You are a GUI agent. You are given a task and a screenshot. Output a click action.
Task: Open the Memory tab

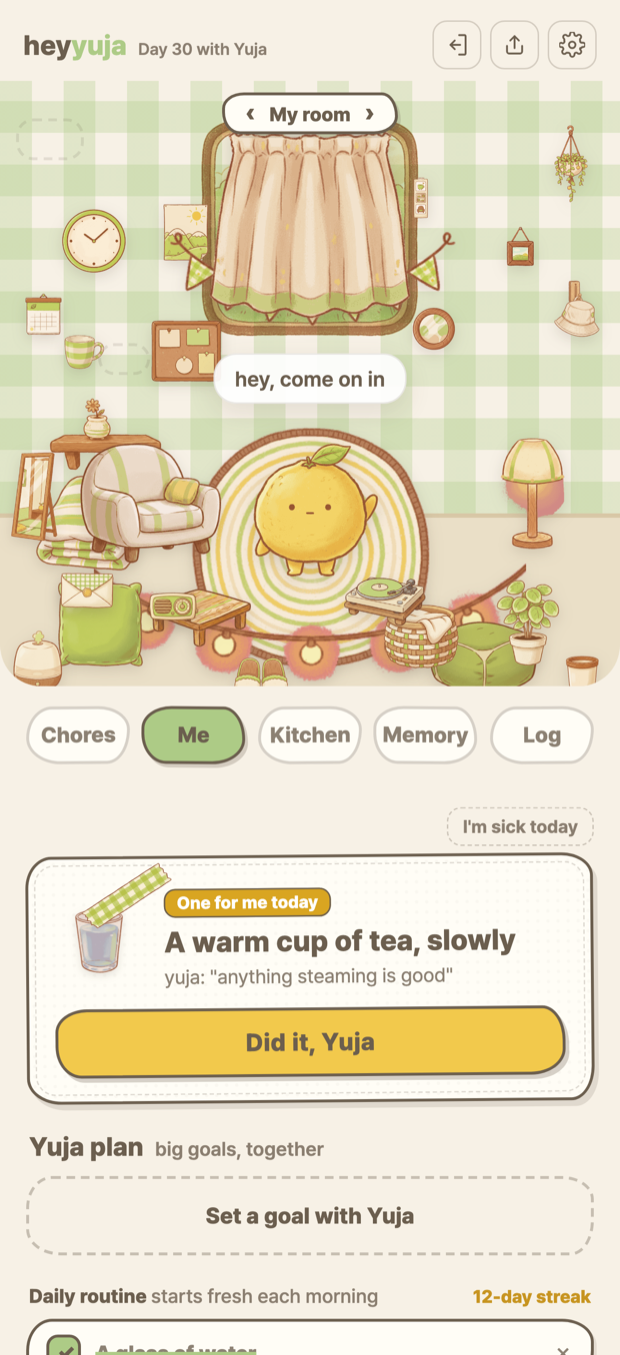pos(425,735)
